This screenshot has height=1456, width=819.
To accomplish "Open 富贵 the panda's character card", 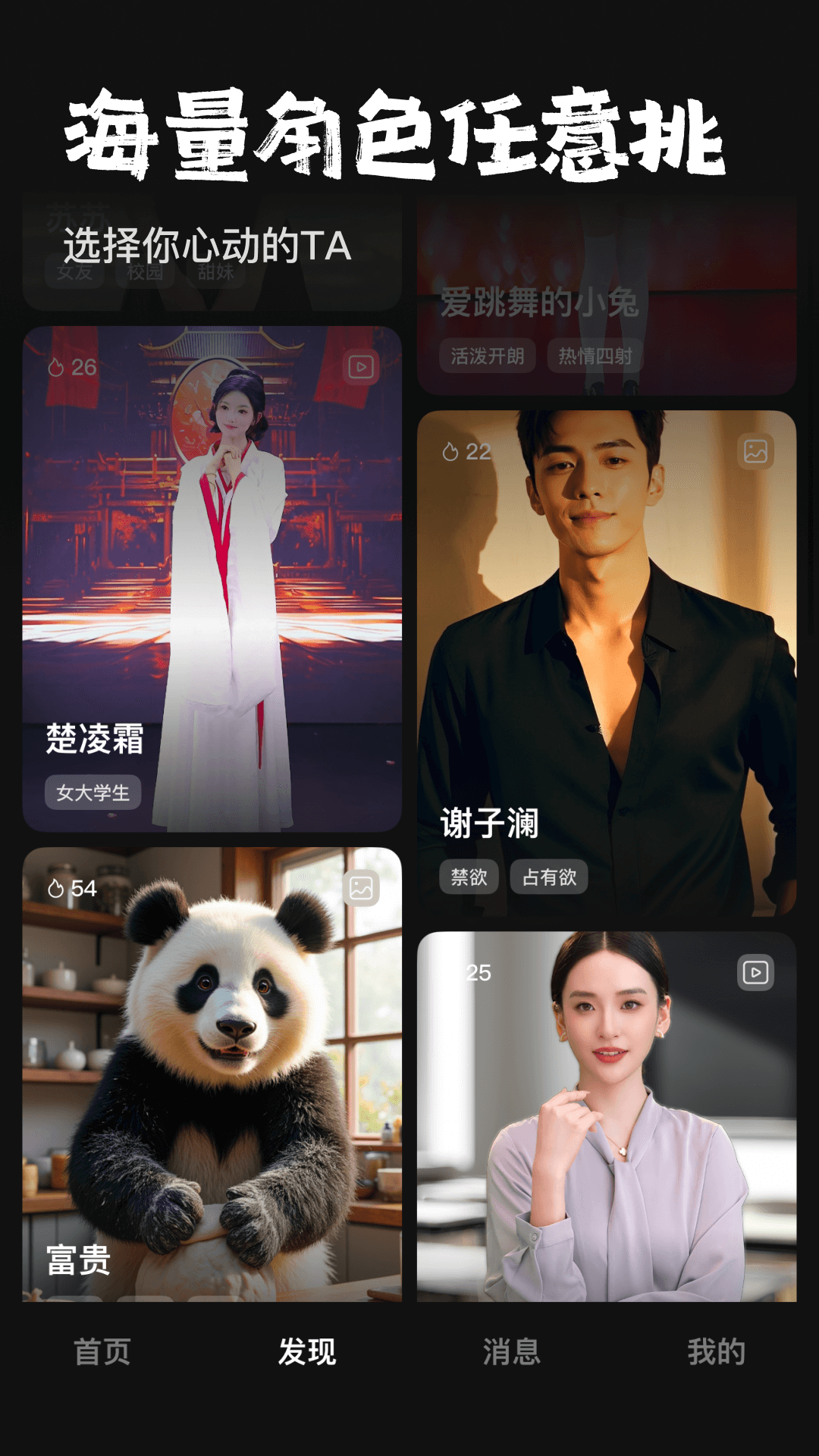I will pos(211,1077).
